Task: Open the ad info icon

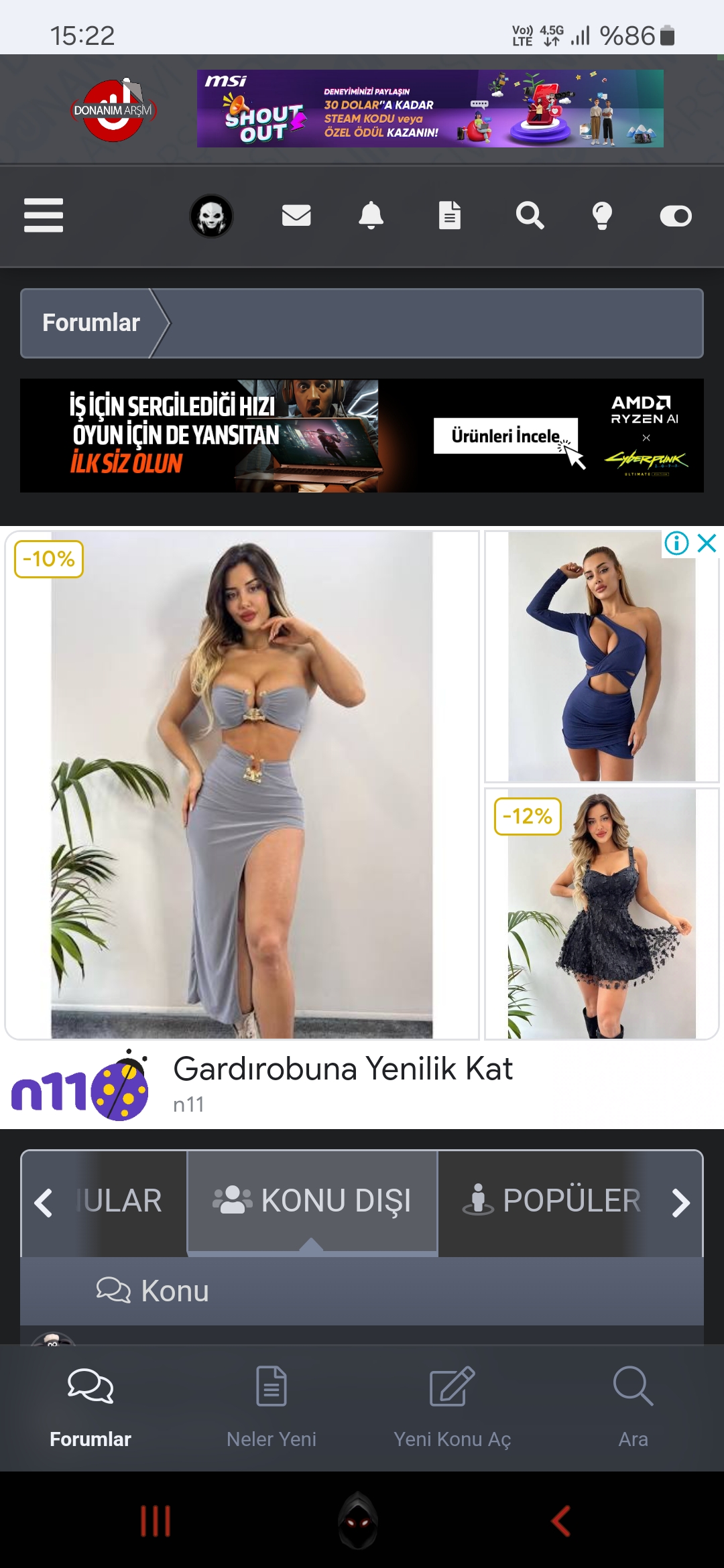Action: click(x=676, y=543)
